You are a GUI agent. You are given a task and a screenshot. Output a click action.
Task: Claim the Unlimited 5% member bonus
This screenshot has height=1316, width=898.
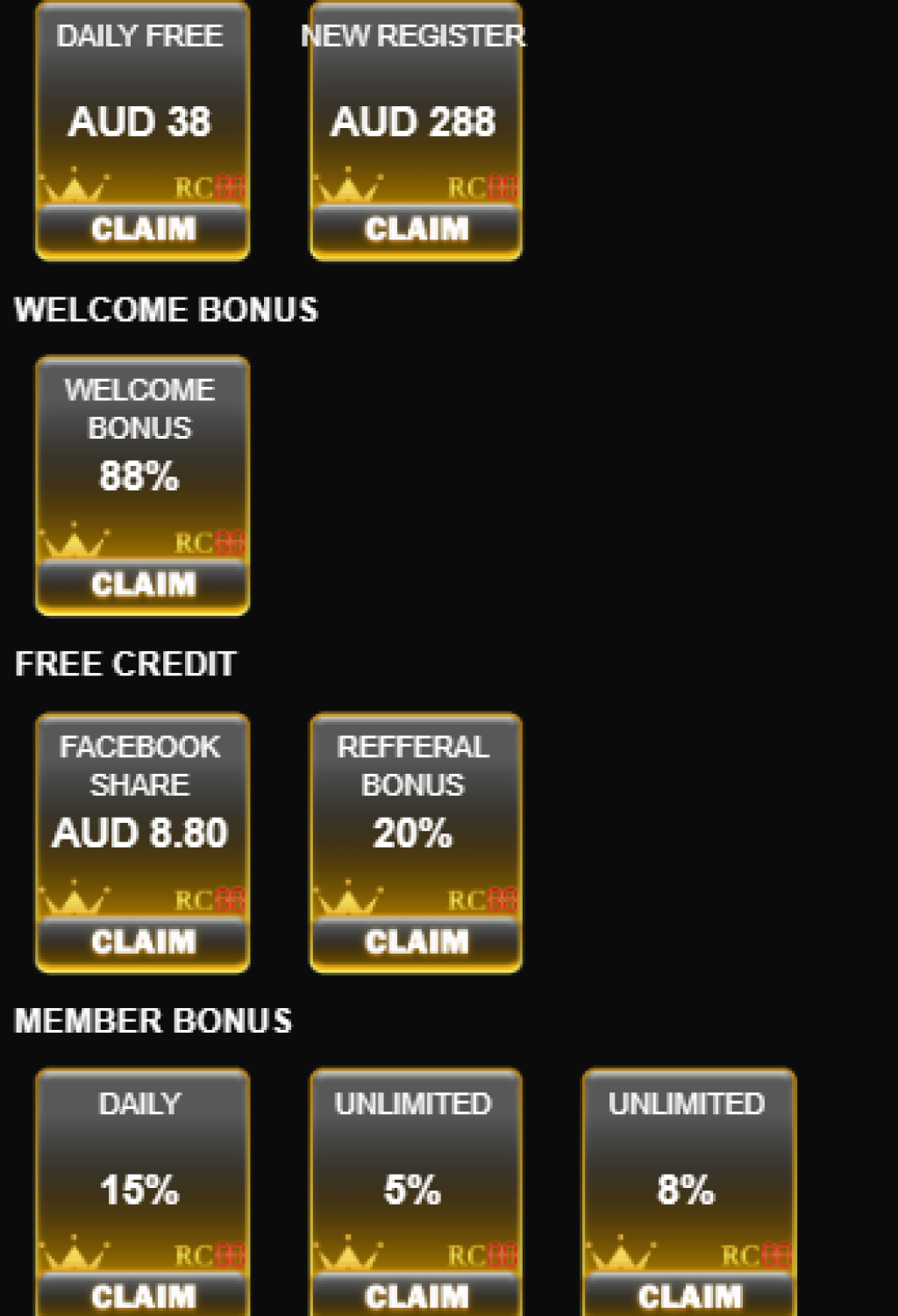[x=417, y=1297]
